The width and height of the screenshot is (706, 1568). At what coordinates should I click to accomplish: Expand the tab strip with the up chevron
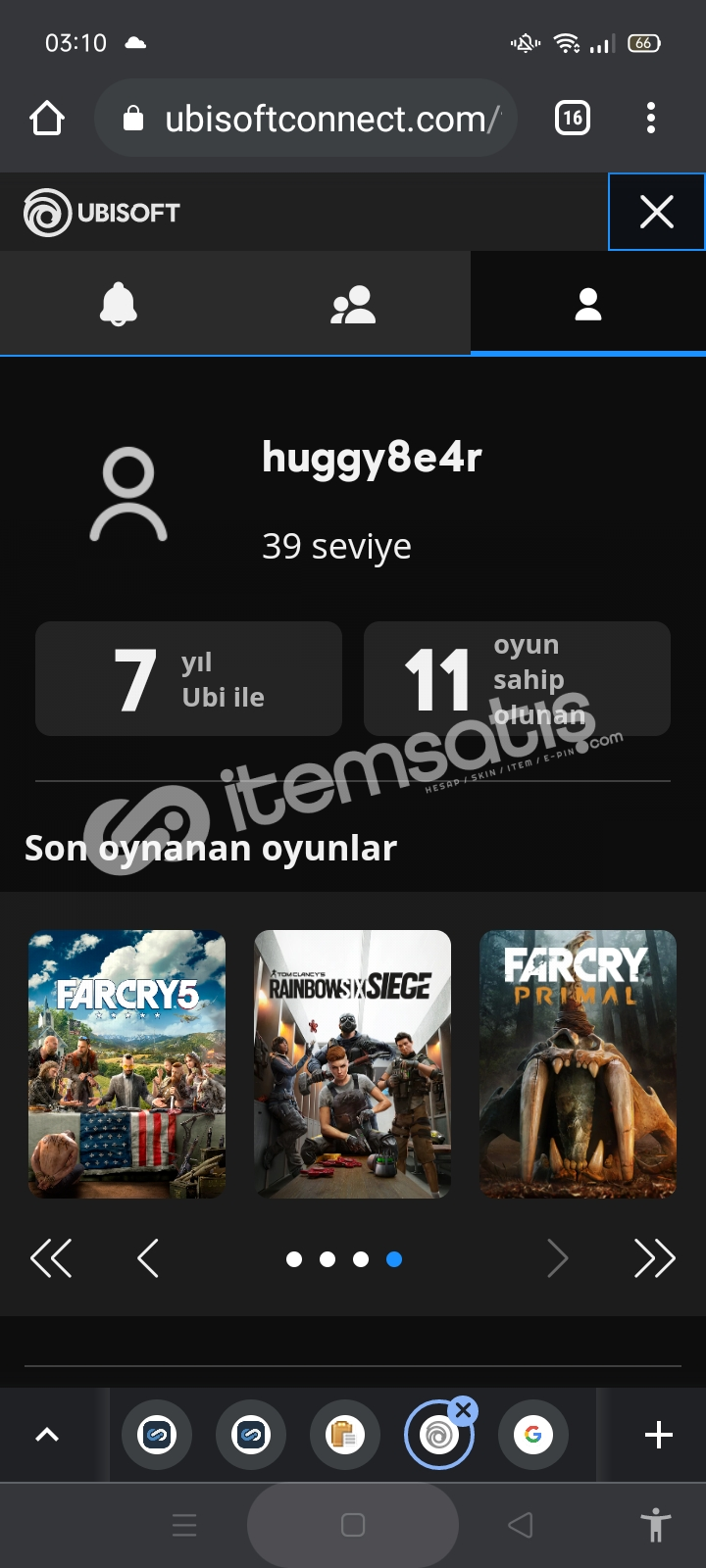(47, 1435)
